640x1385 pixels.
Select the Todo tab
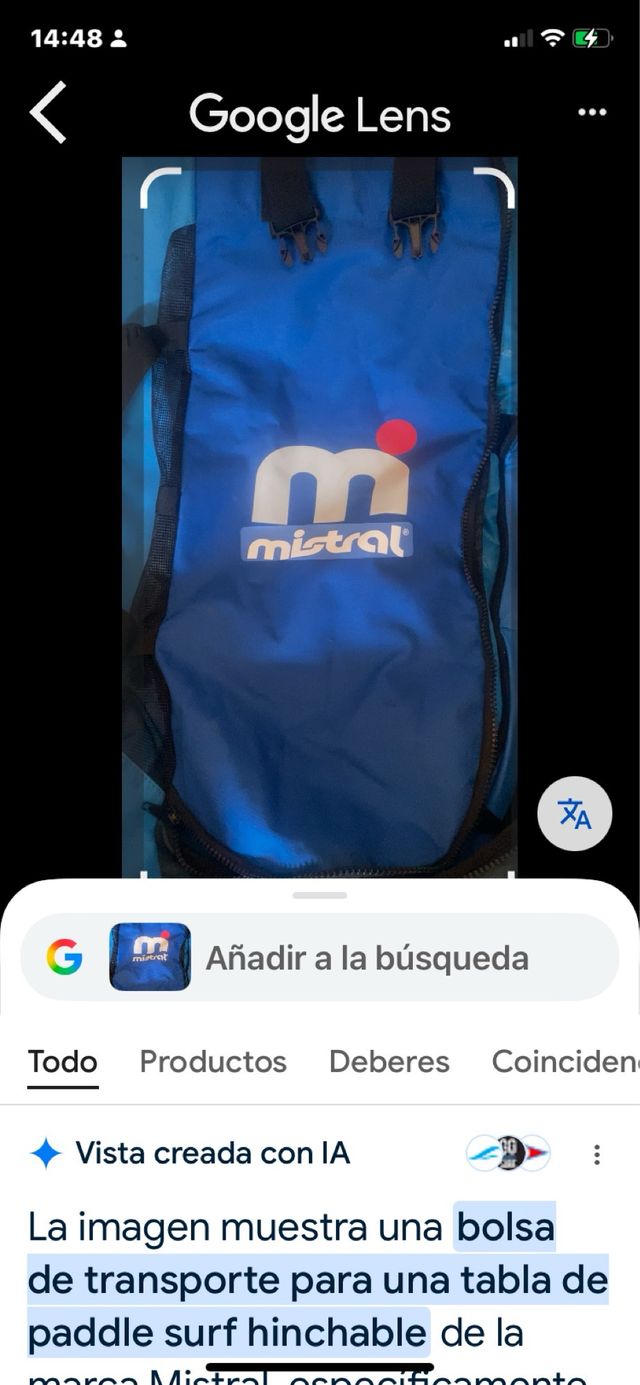(x=62, y=1061)
